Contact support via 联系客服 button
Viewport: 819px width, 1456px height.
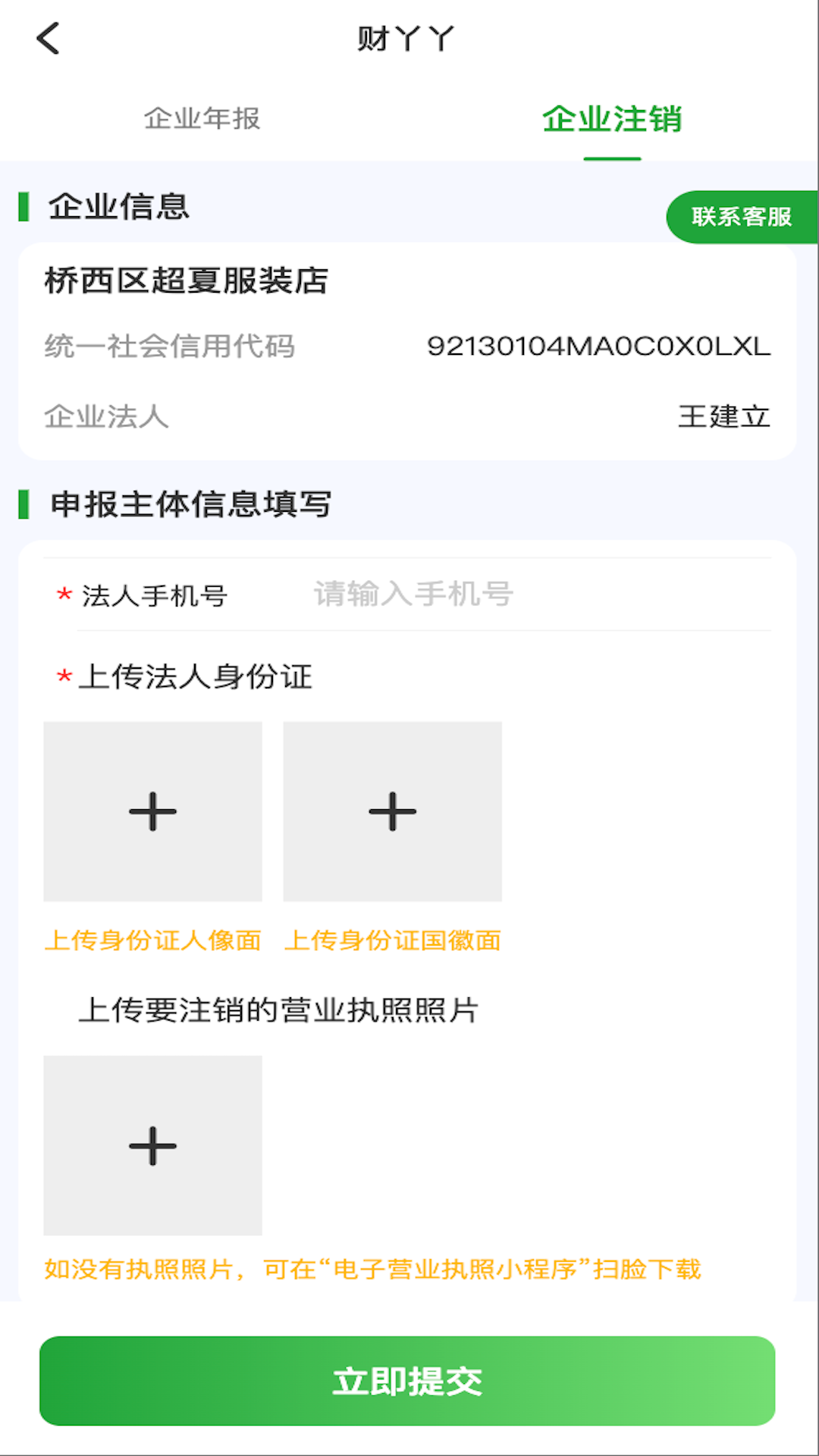click(741, 217)
